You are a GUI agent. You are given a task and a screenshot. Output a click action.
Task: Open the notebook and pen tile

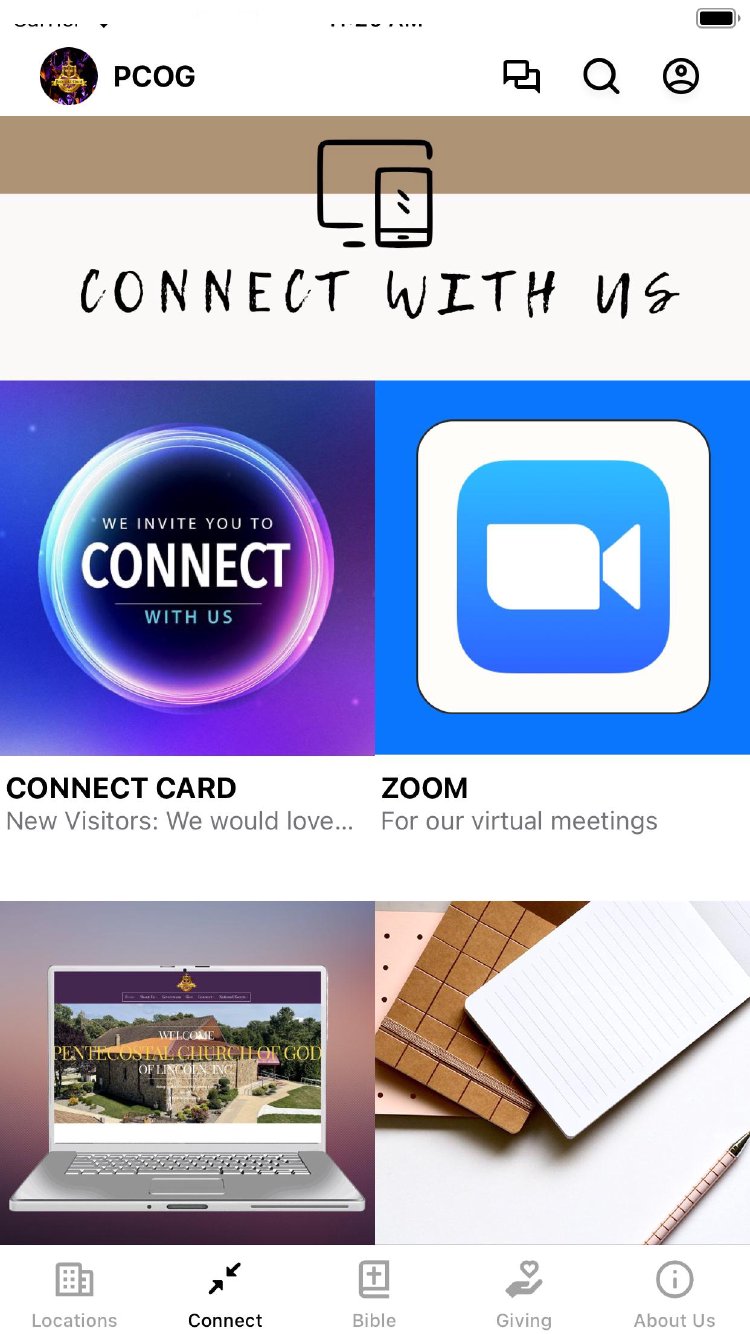click(562, 1072)
